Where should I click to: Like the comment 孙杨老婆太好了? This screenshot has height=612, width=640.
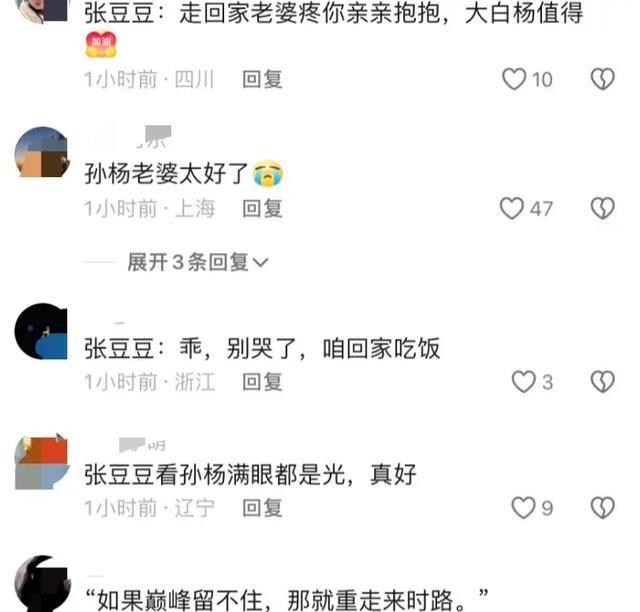click(512, 208)
